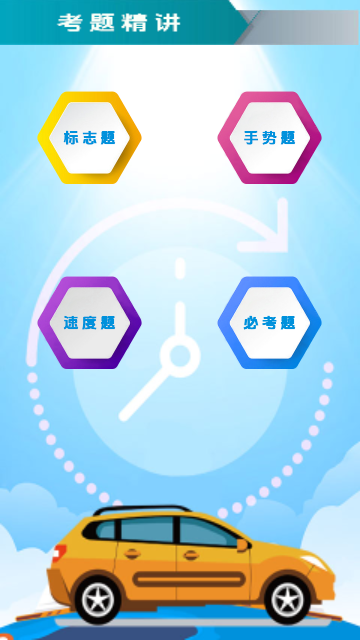Tap the 必考题 hexagon button
Screen dimensions: 360x640
coord(269,322)
